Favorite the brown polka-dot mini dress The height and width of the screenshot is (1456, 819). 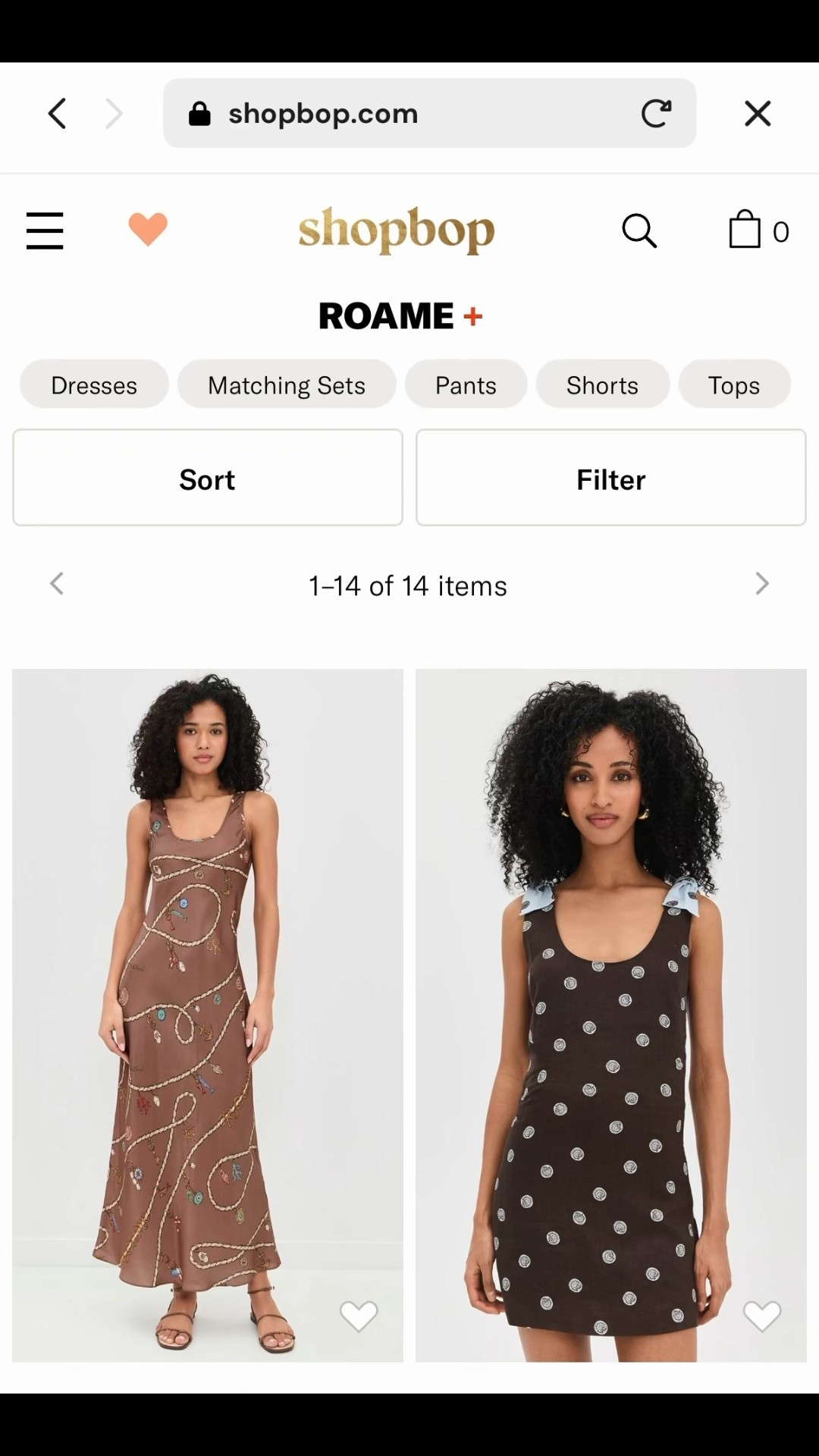pyautogui.click(x=762, y=1316)
